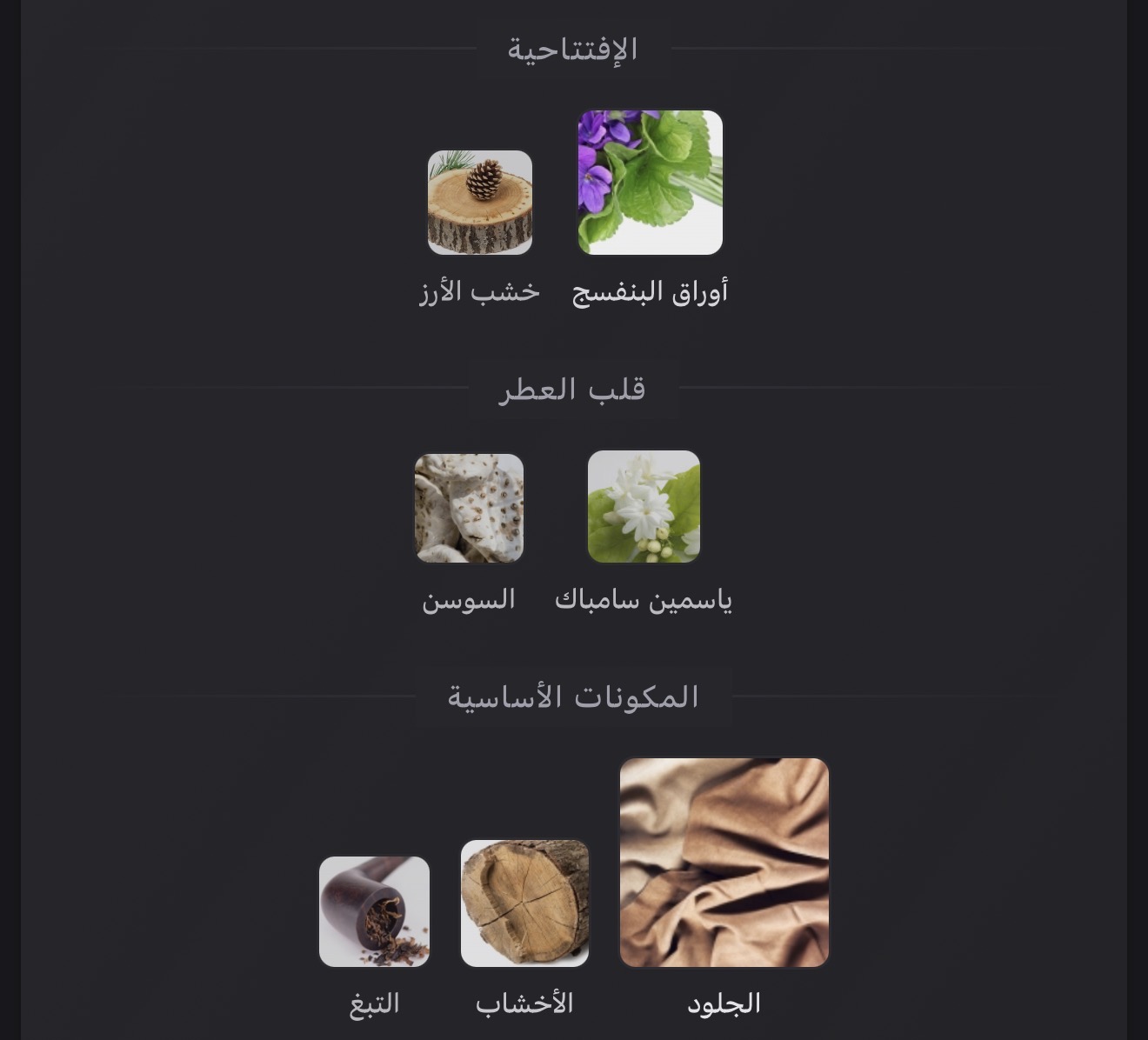Open the أوراق البنفسج note tile
1148x1040 pixels.
[x=651, y=183]
